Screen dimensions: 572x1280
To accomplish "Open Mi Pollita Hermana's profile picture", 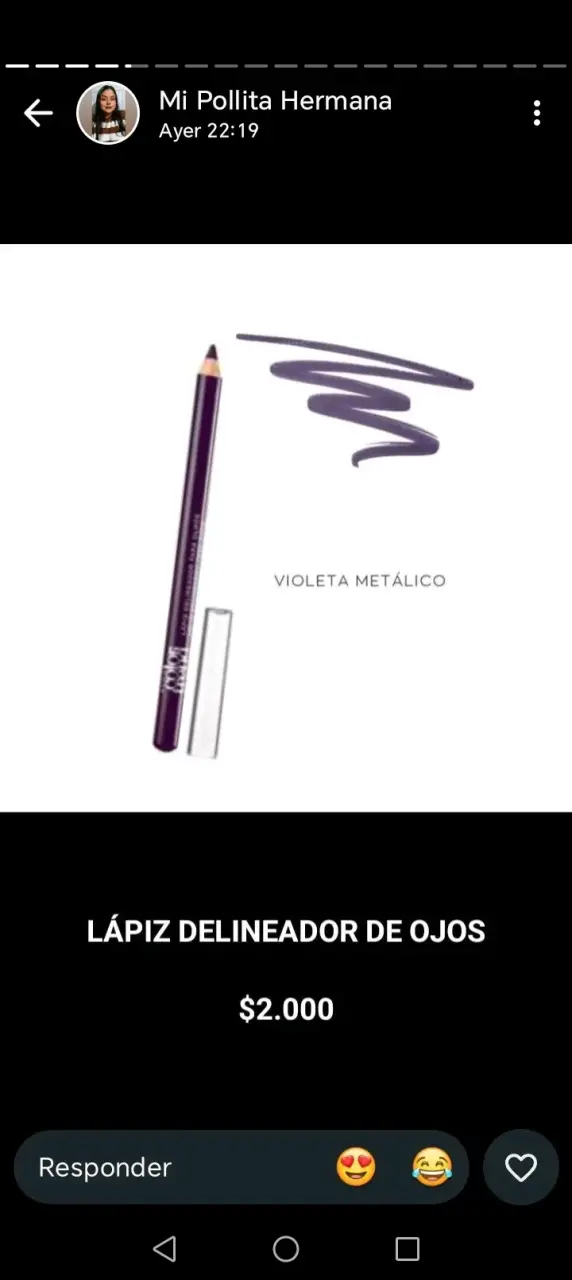I will pyautogui.click(x=108, y=113).
